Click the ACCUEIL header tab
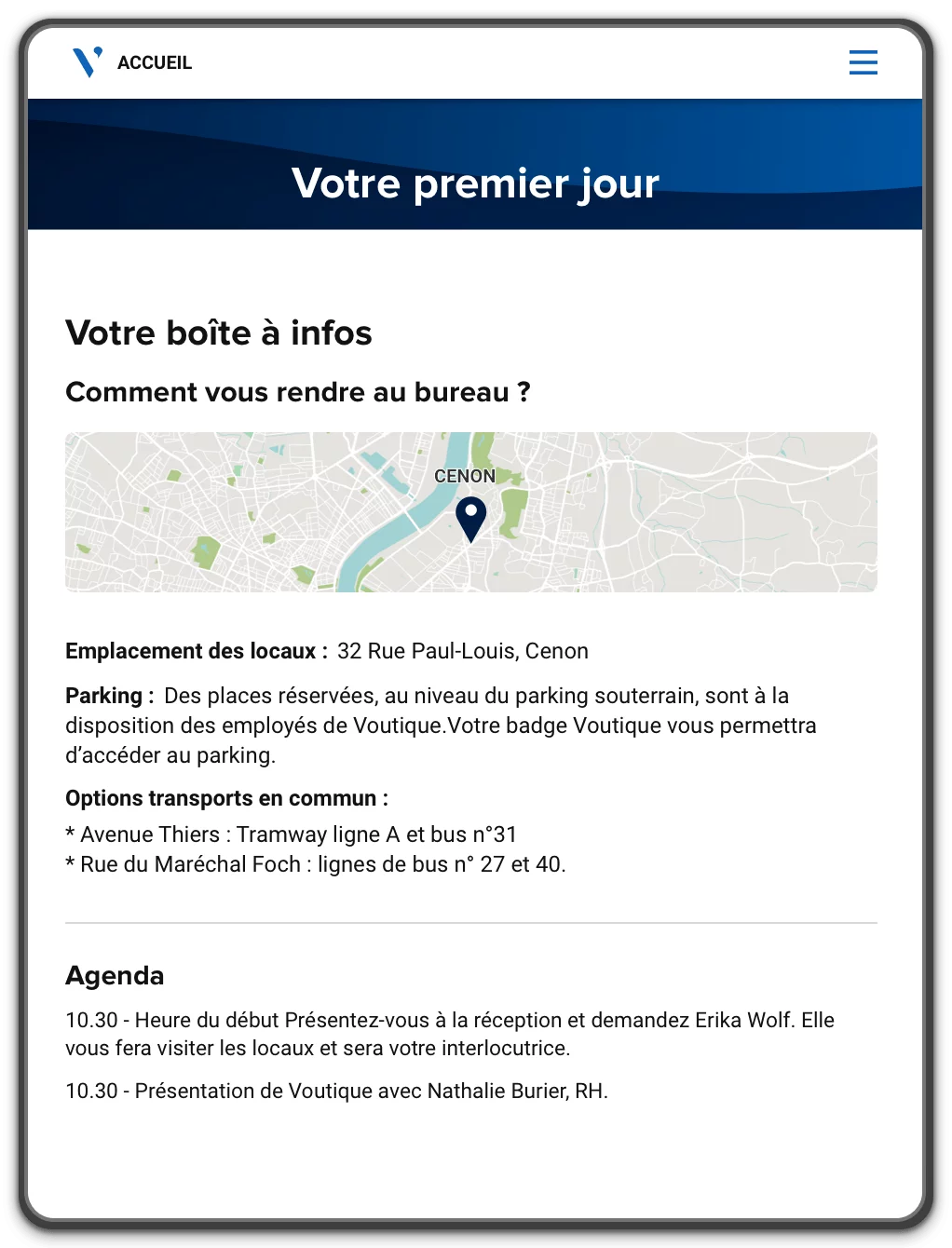The width and height of the screenshot is (952, 1248). pos(155,62)
